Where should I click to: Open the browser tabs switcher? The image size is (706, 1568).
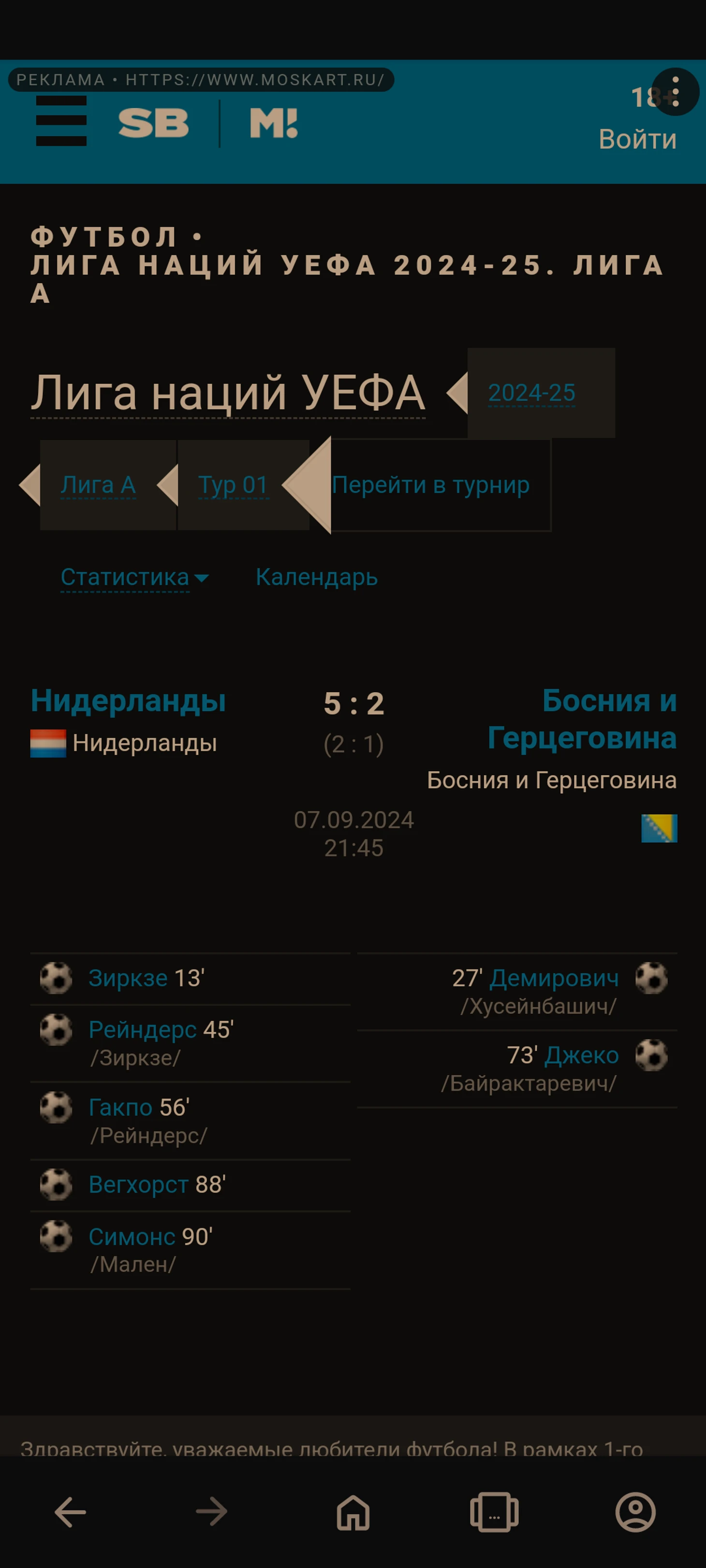pos(494,1512)
